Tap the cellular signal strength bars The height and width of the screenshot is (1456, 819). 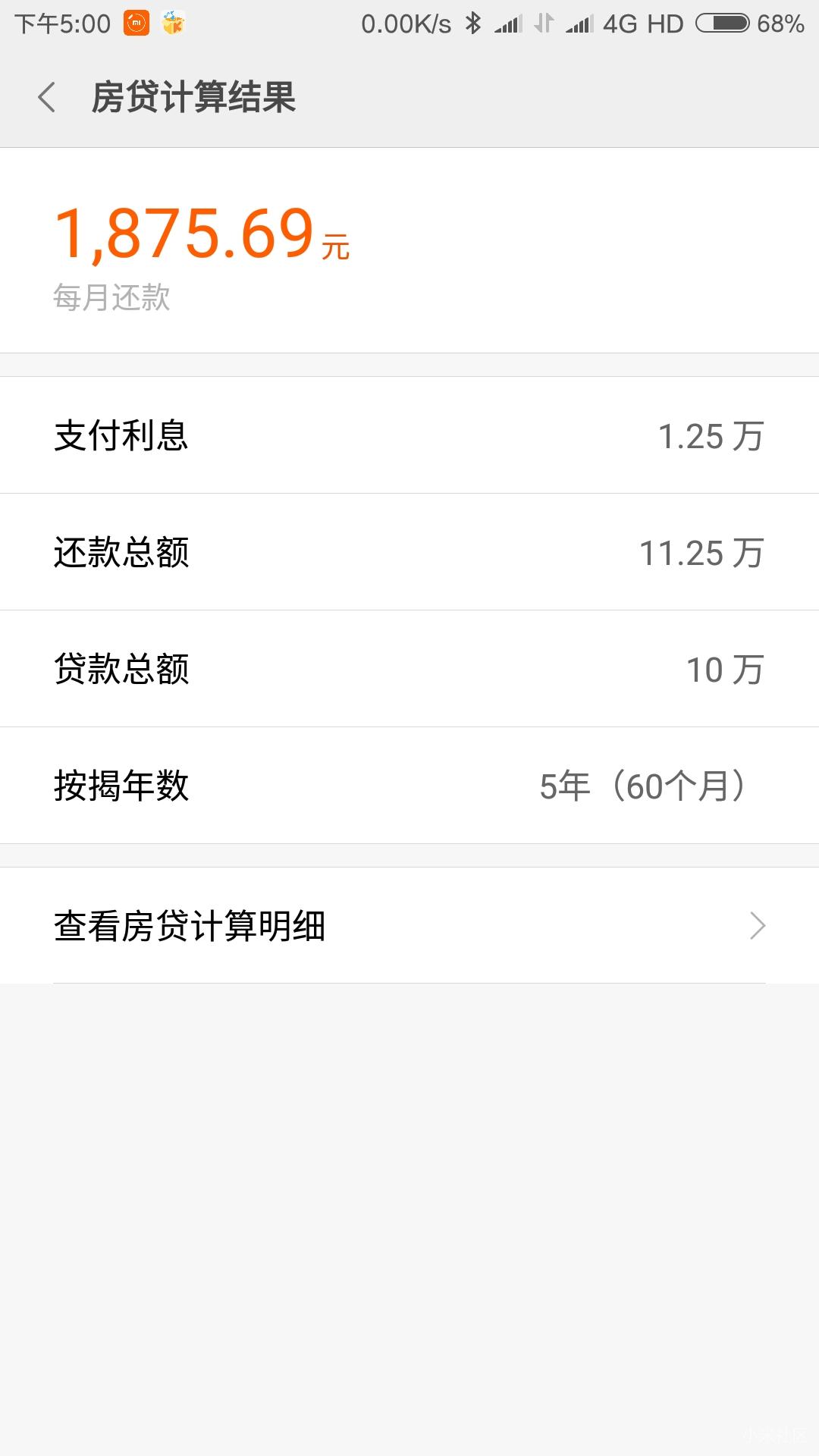[507, 23]
